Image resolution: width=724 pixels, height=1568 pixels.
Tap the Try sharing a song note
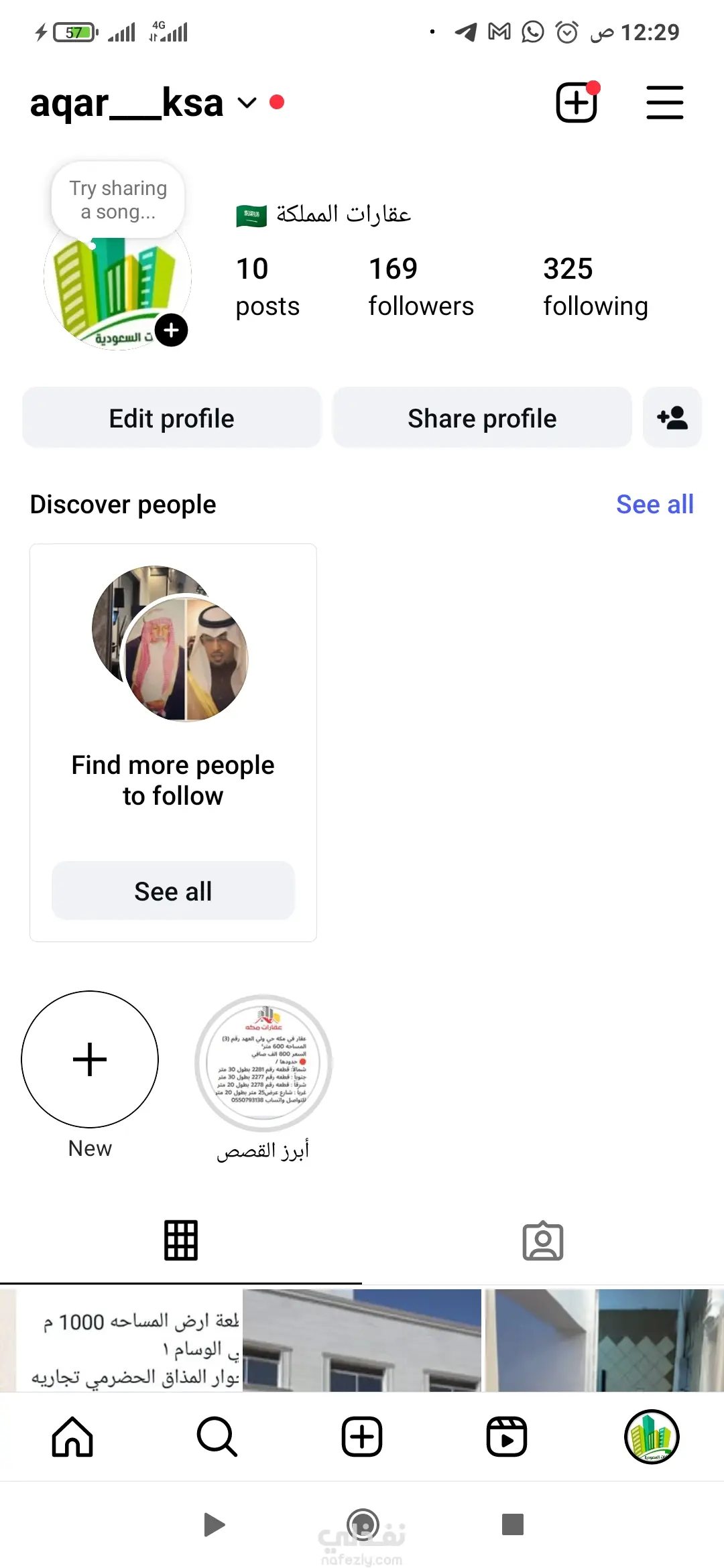[118, 200]
